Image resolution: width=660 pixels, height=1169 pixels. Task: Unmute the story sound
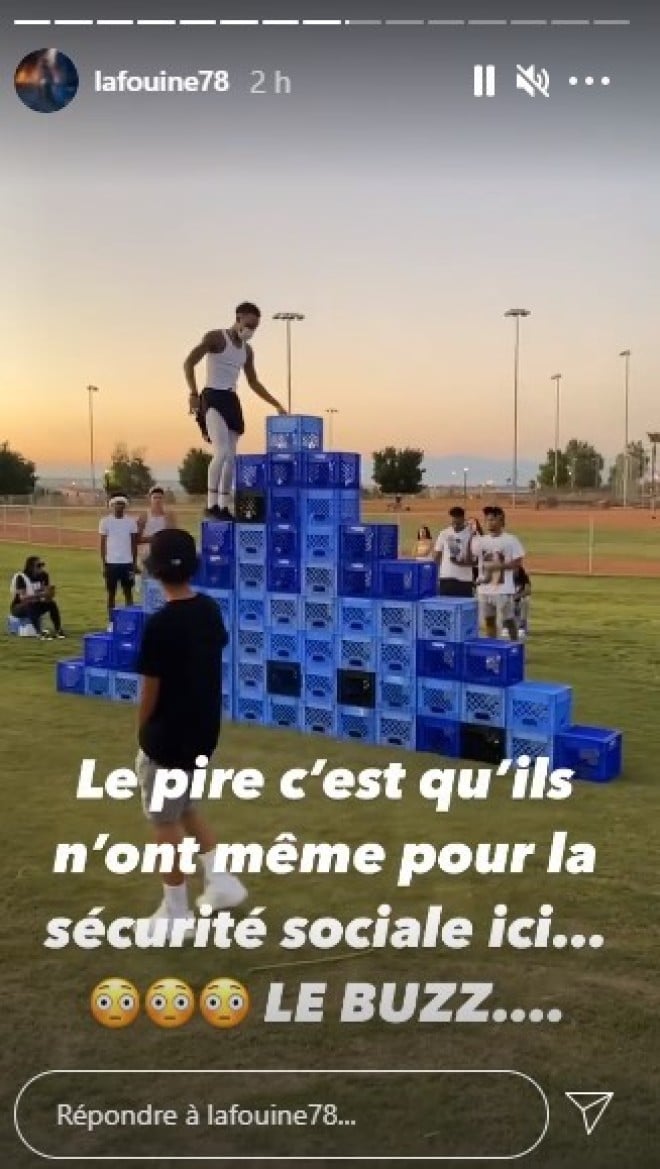[533, 81]
